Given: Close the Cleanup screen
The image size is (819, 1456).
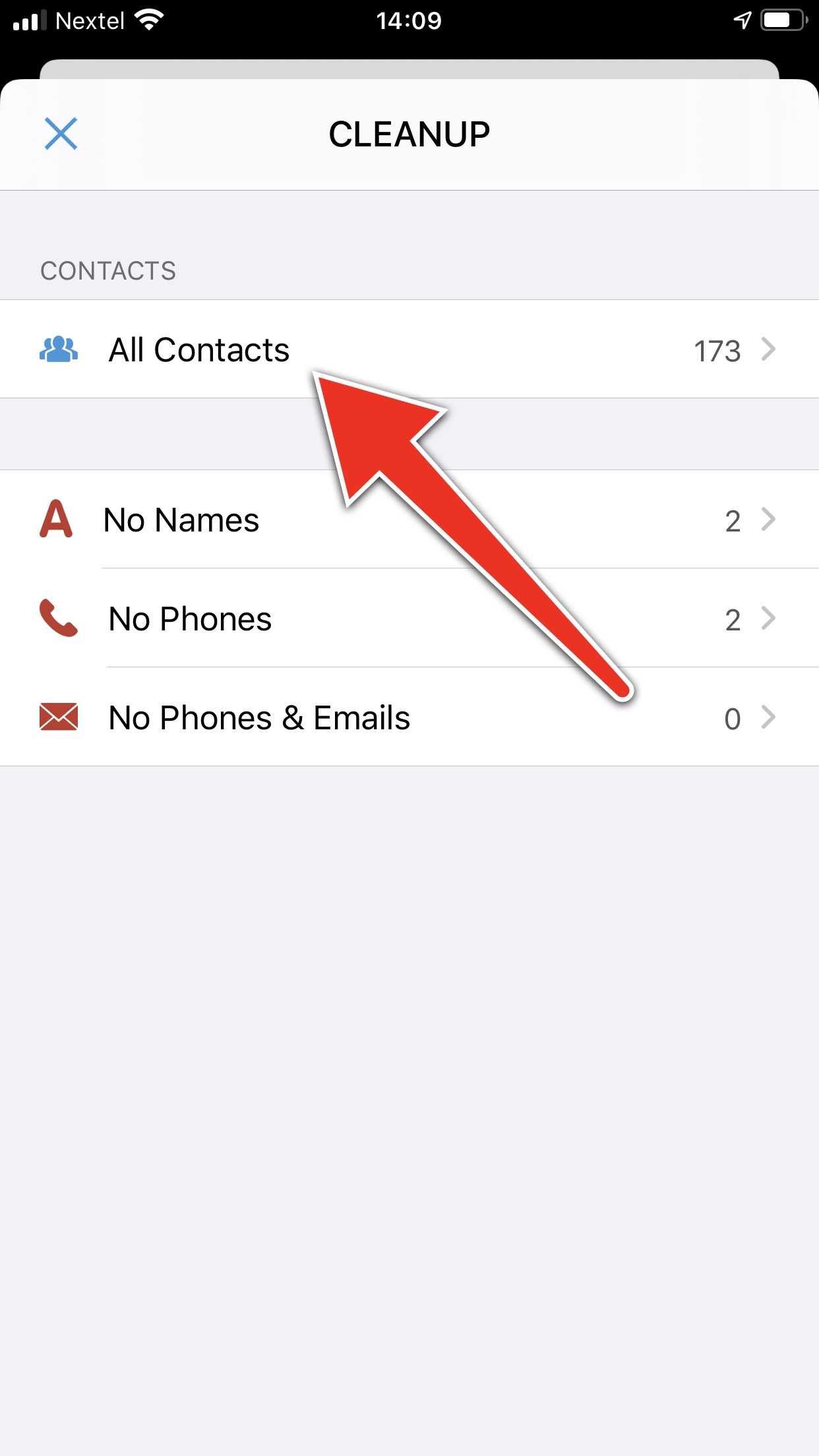Looking at the screenshot, I should pyautogui.click(x=61, y=134).
